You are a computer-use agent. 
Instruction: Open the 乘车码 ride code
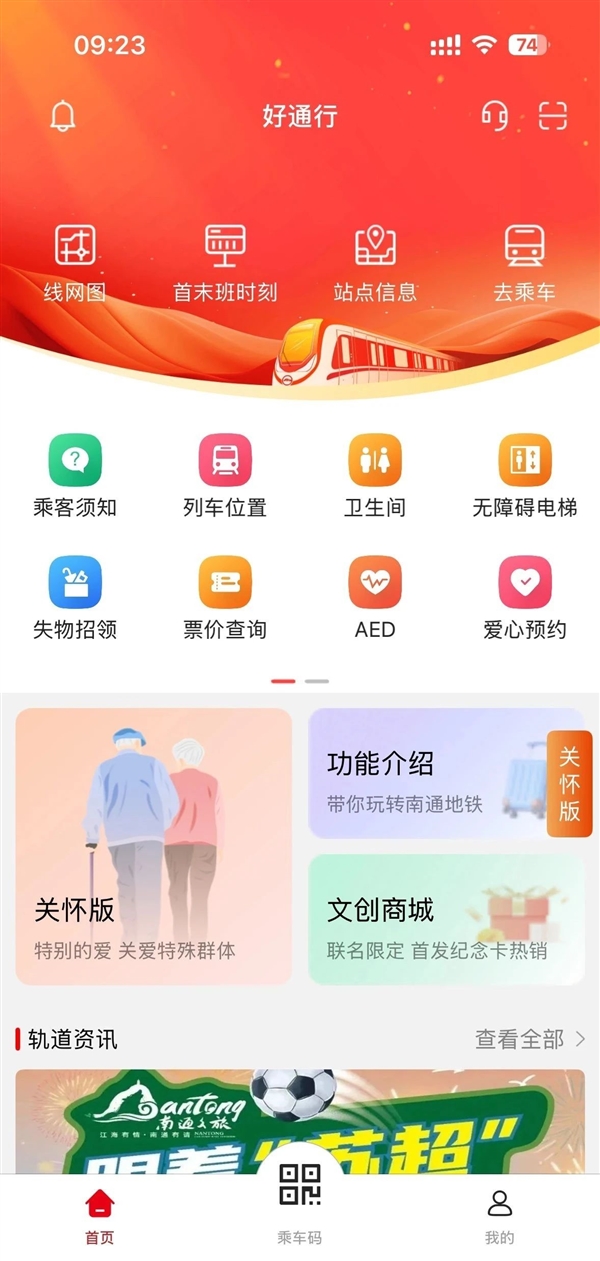tap(300, 1195)
